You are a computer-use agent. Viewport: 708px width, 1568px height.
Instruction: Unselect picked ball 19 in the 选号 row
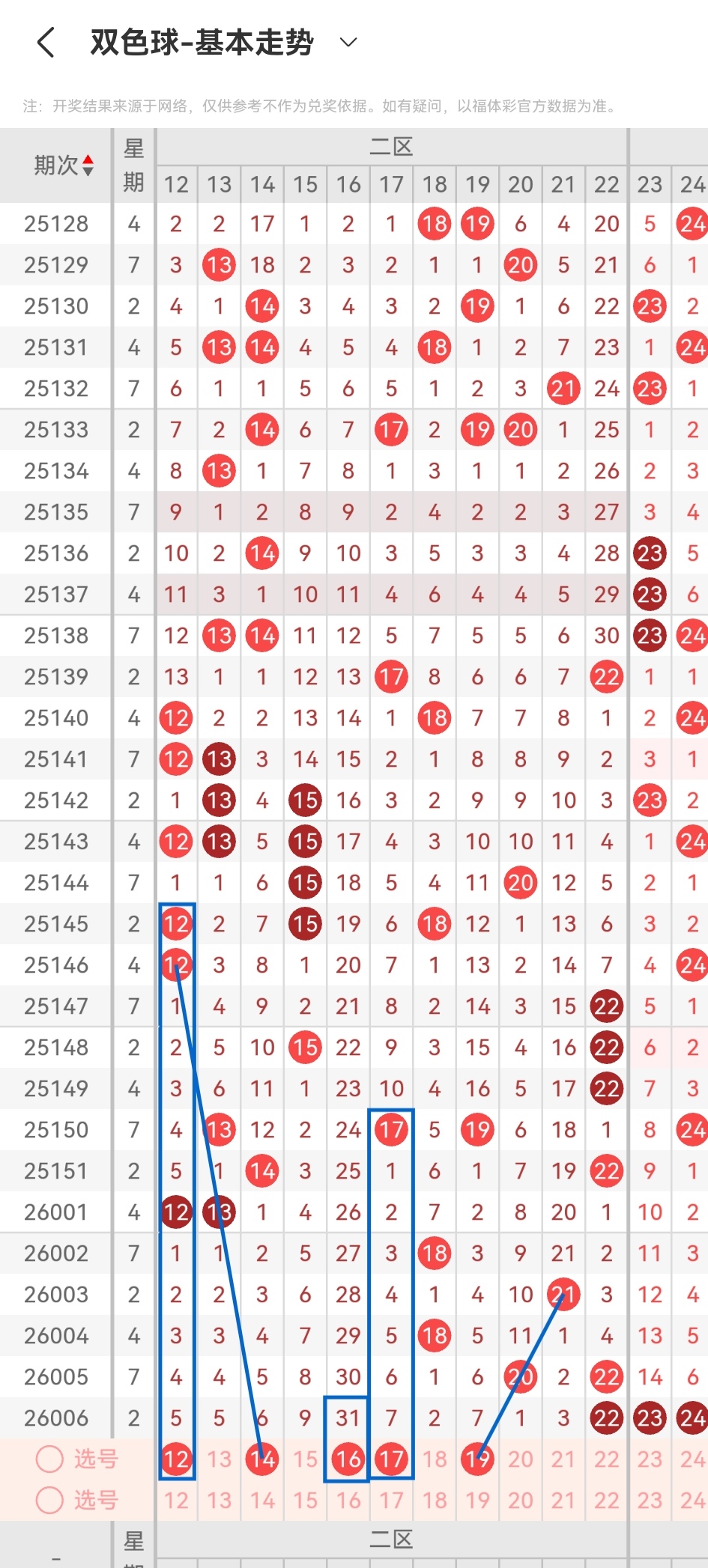pos(477,1459)
